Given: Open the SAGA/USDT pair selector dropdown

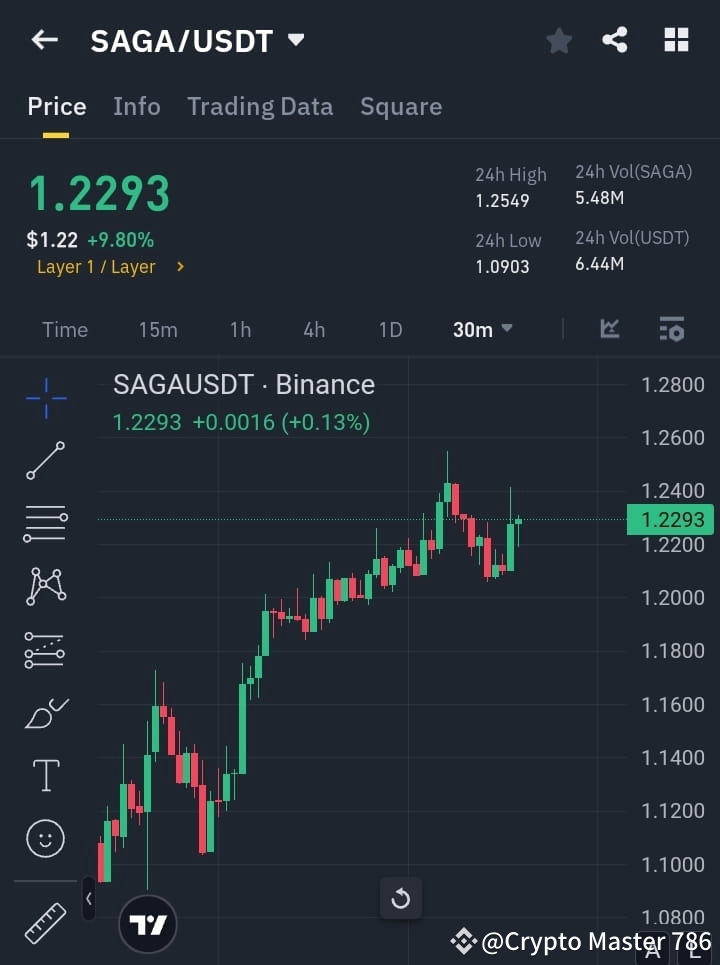Looking at the screenshot, I should pos(295,41).
